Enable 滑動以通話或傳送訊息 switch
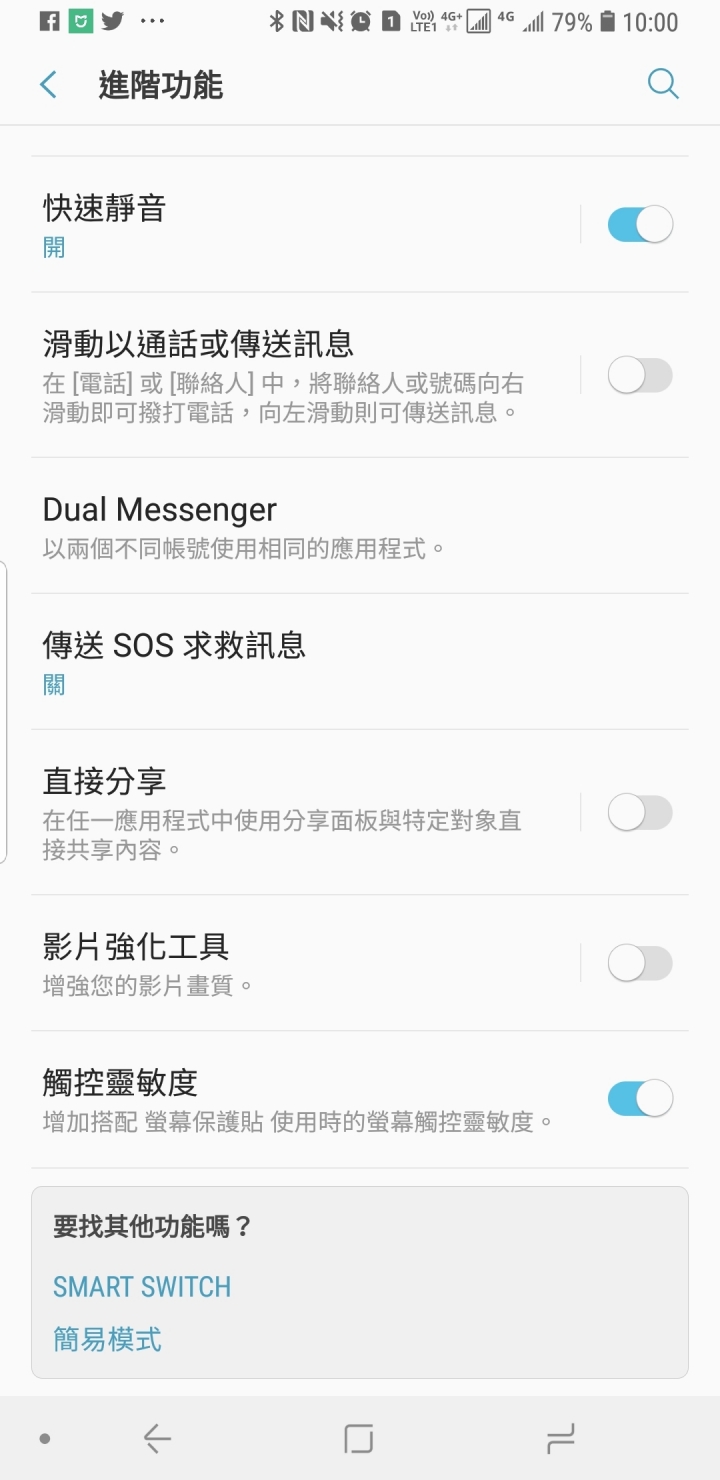 pos(640,376)
